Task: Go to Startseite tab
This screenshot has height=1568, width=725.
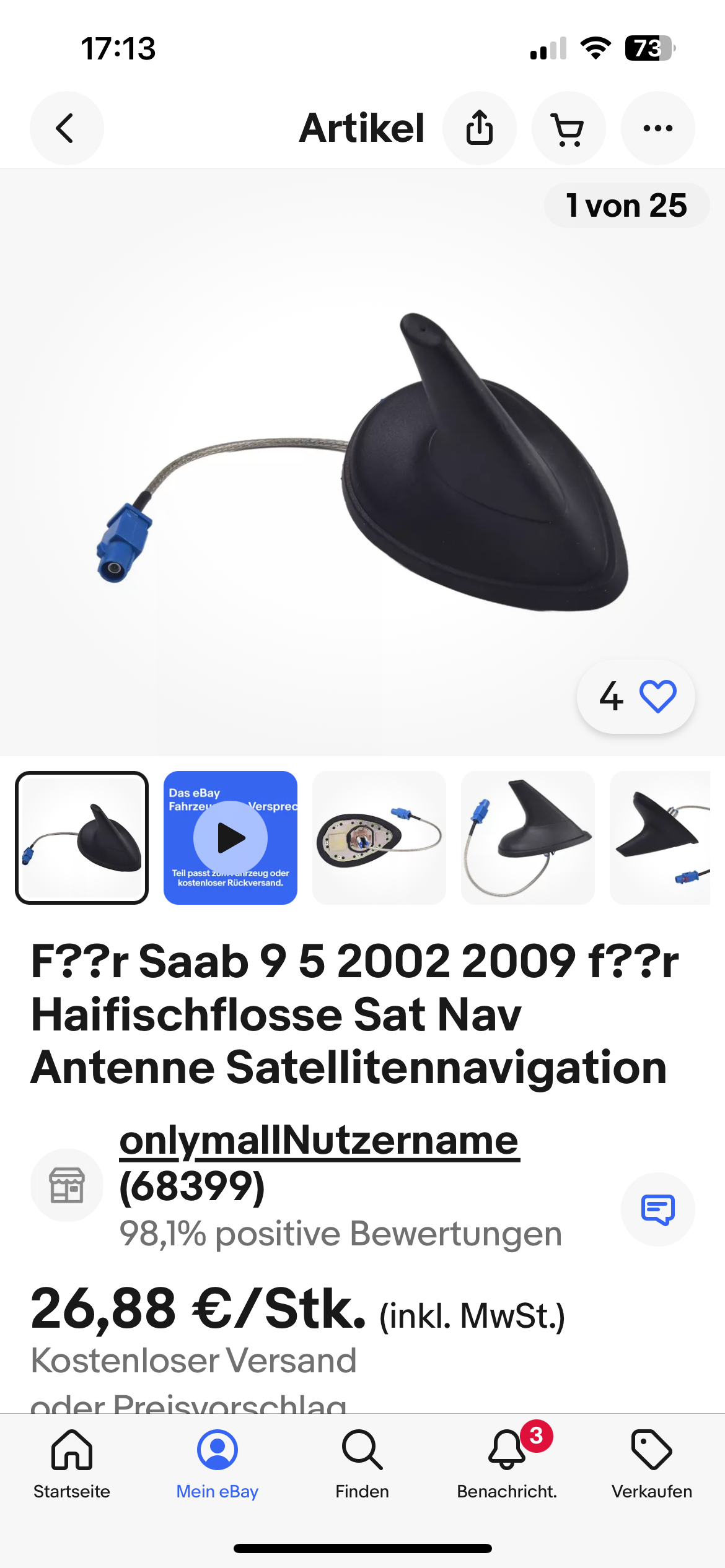Action: (x=72, y=1464)
